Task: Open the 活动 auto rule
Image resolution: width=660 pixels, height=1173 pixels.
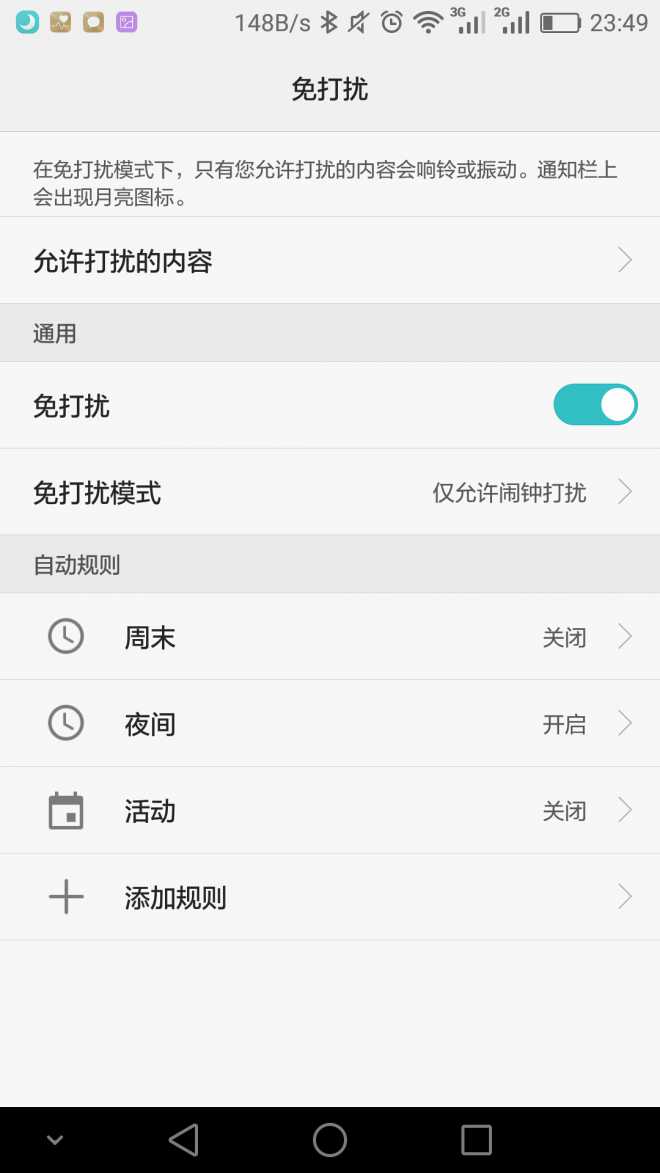Action: [330, 810]
